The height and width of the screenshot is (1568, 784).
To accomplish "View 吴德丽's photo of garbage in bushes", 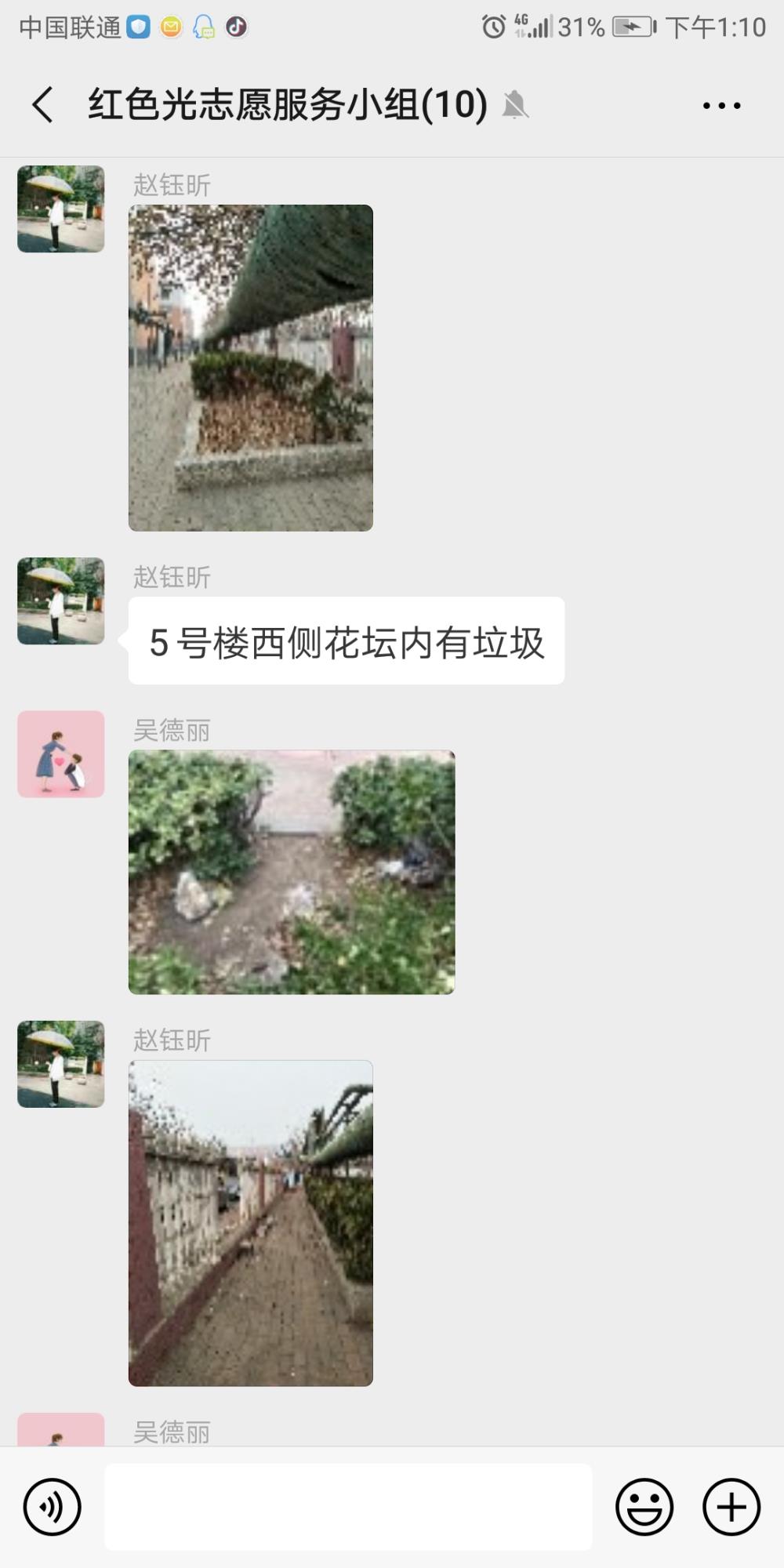I will point(292,872).
